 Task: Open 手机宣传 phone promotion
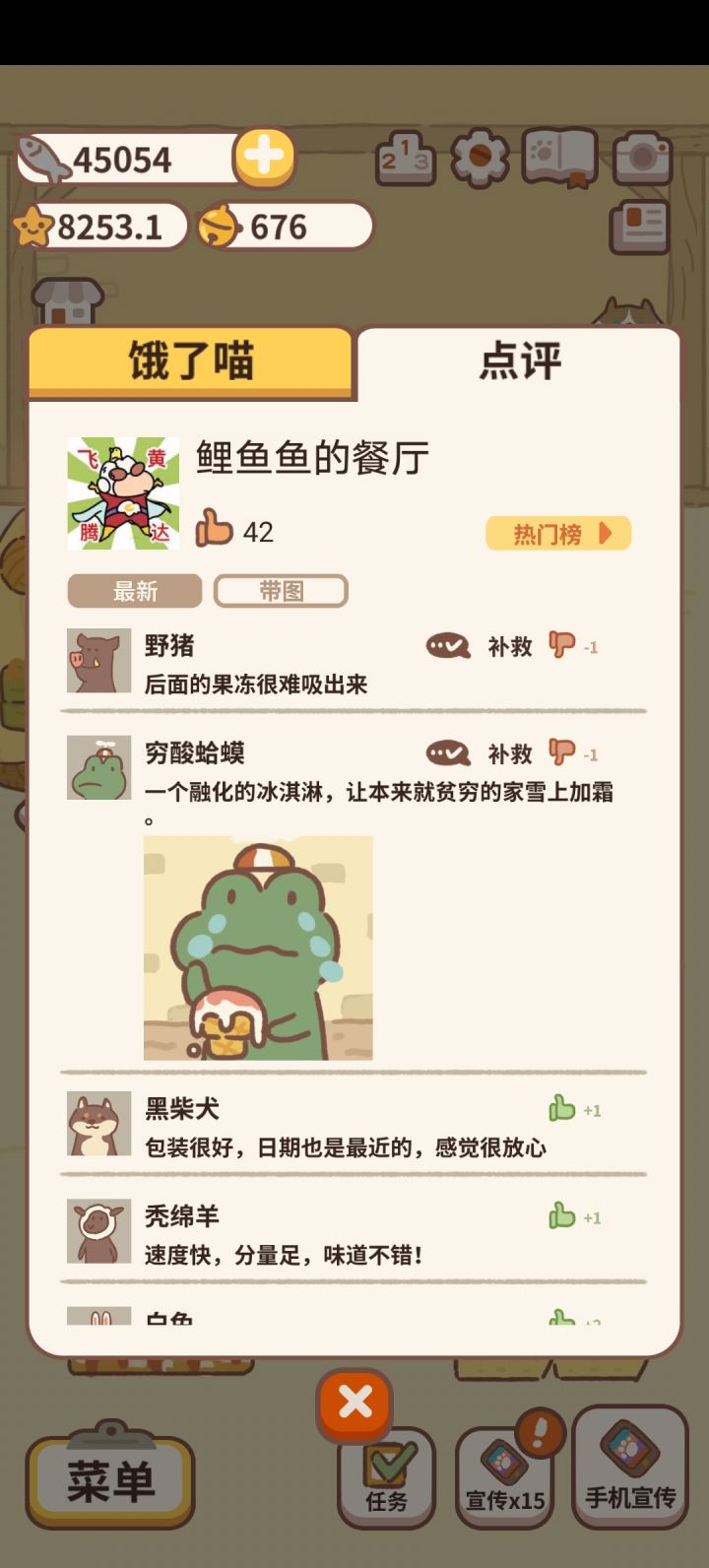(630, 1470)
